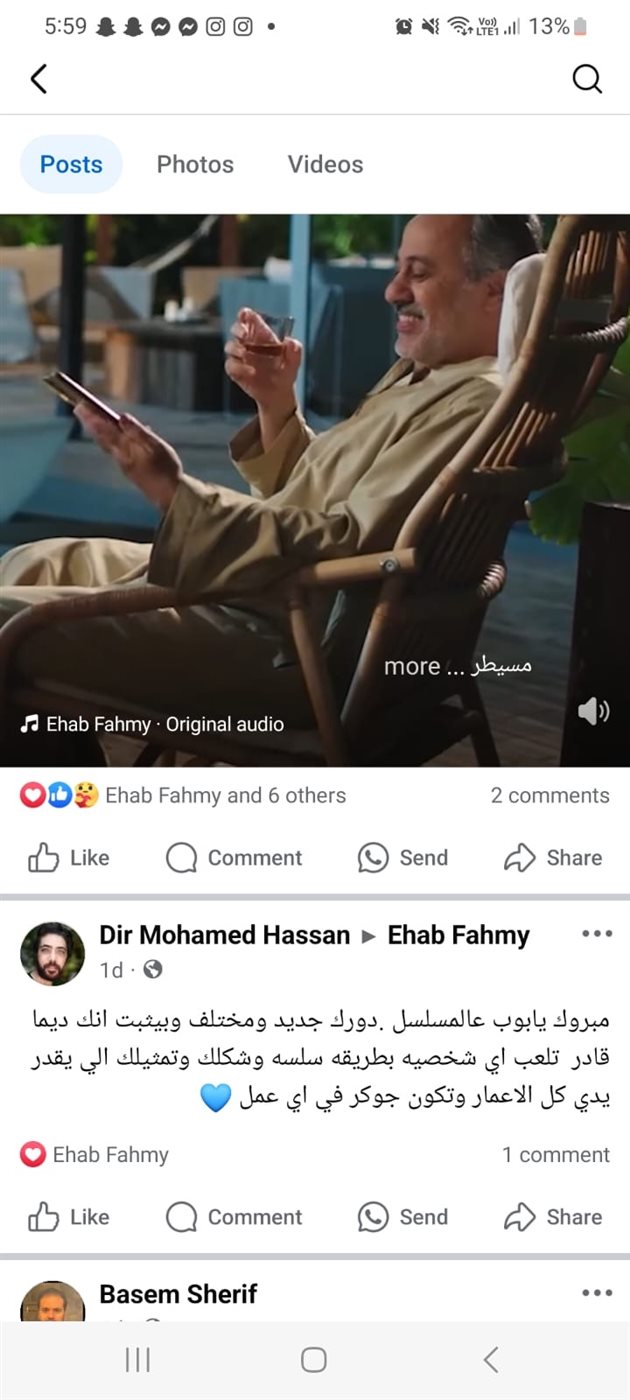The width and height of the screenshot is (630, 1400).
Task: Comment on the video post
Action: (x=234, y=858)
